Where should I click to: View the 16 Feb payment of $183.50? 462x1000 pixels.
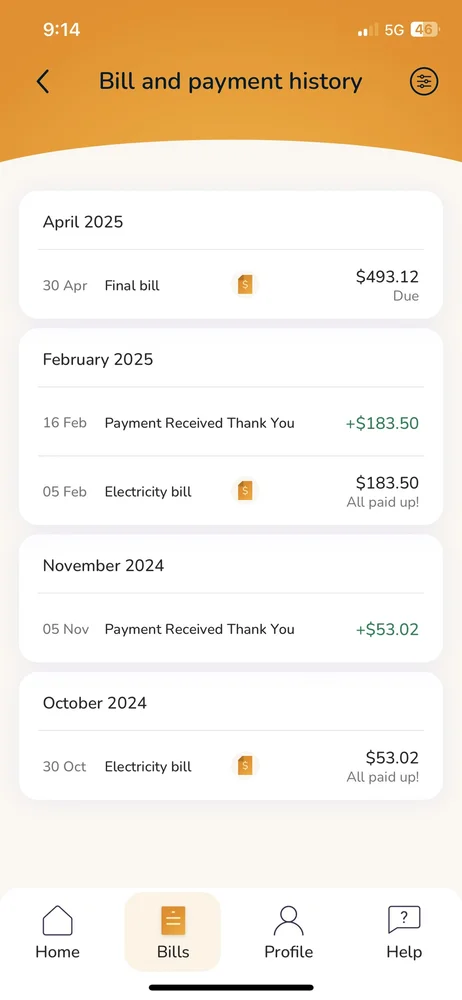231,422
